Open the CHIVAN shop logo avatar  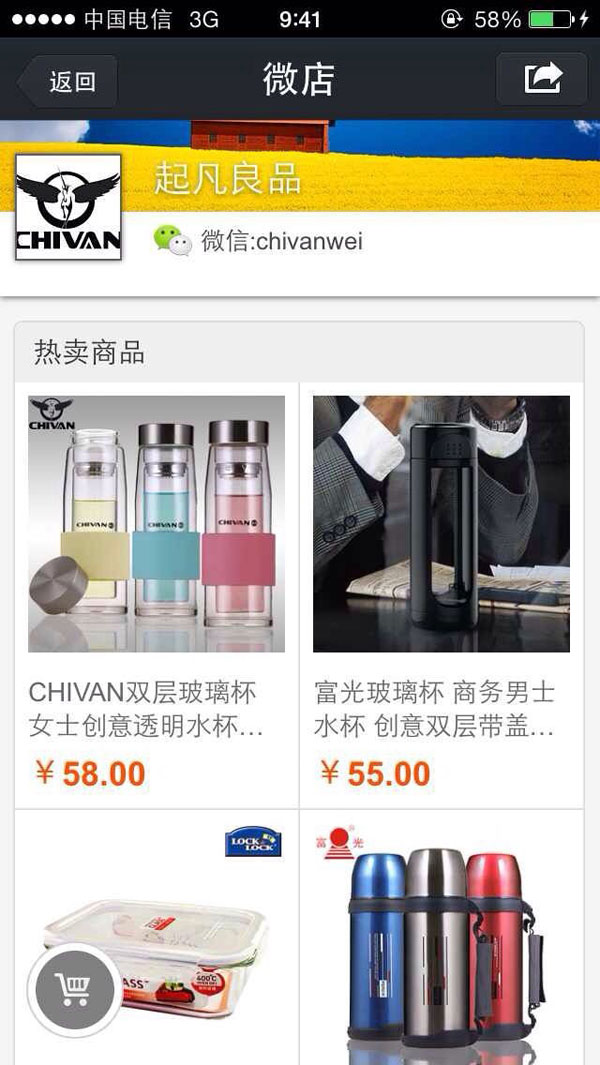[x=68, y=207]
